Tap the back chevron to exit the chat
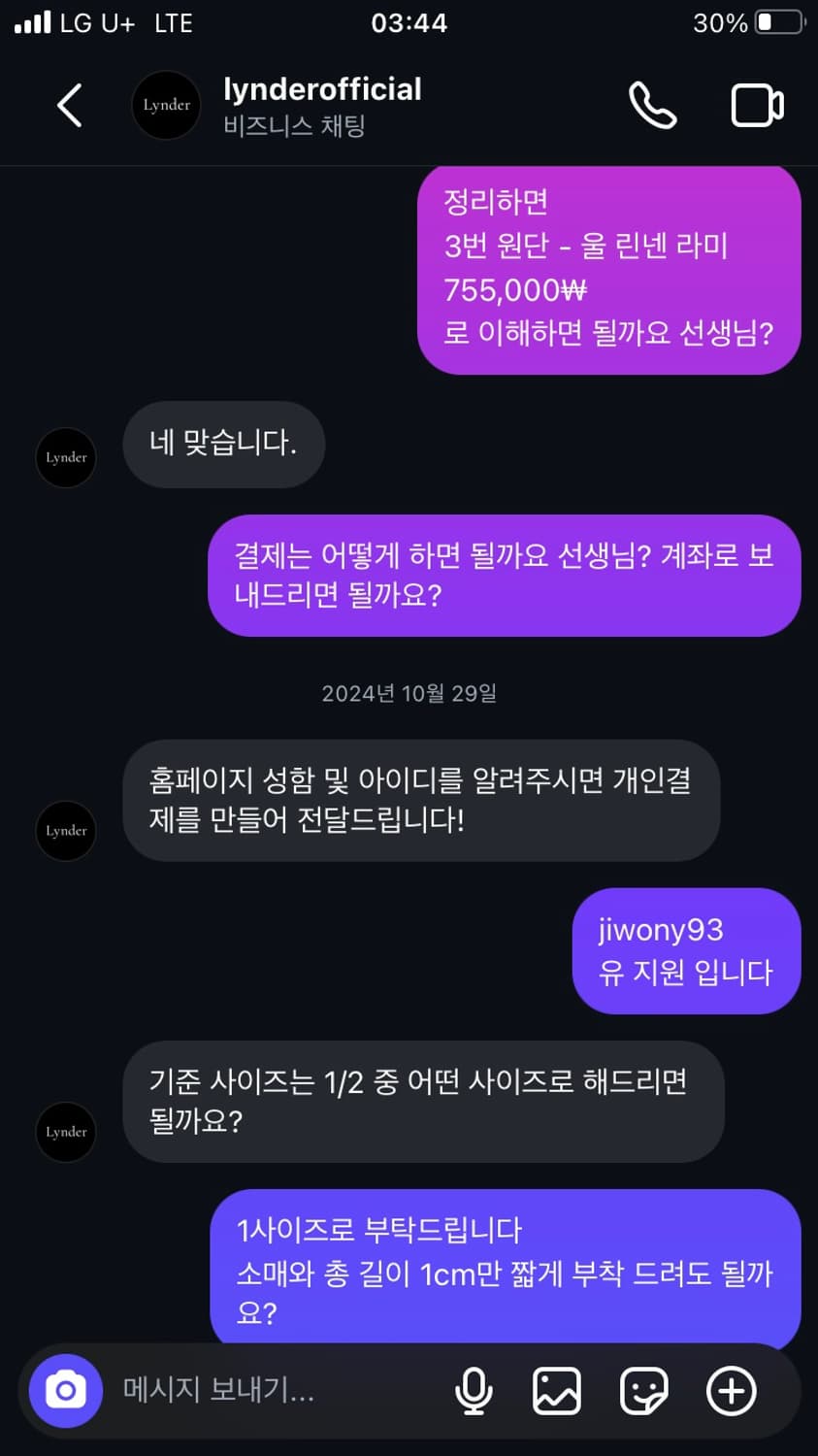 coord(69,106)
